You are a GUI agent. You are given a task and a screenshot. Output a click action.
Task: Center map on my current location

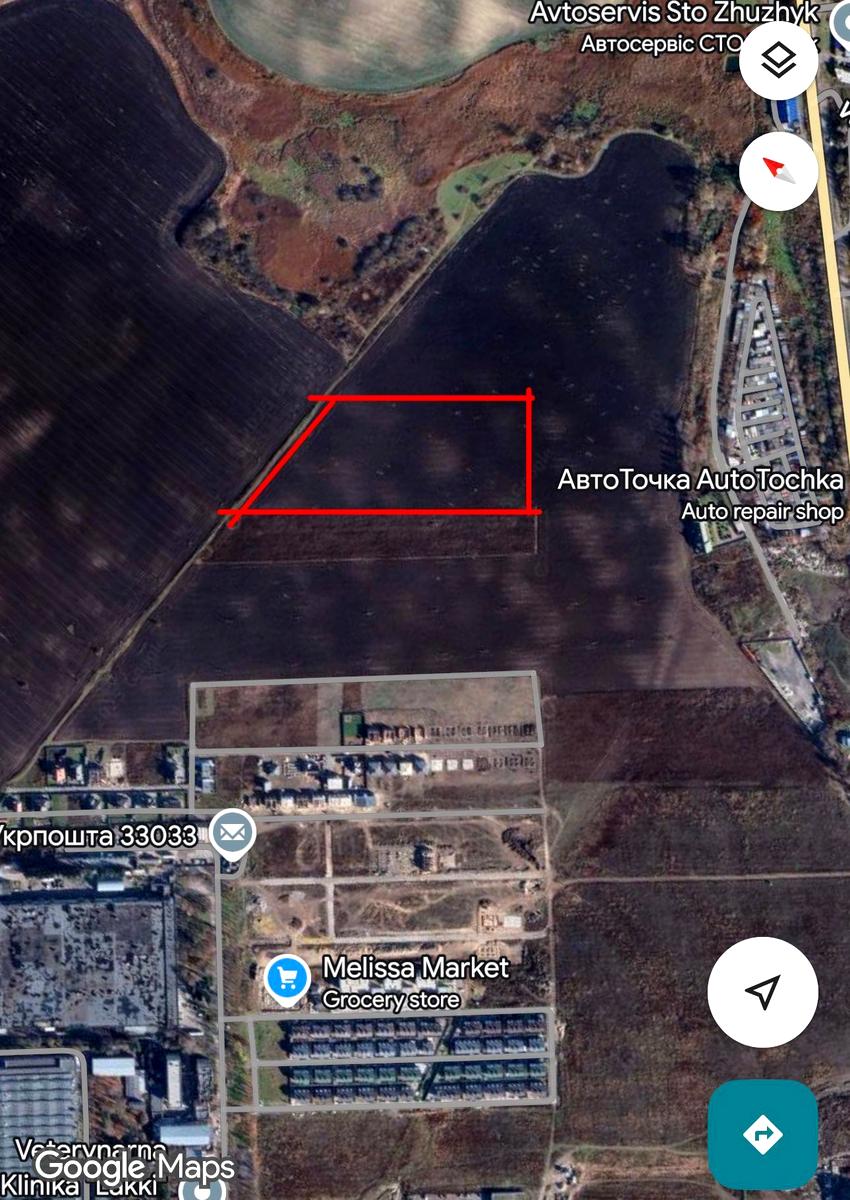(x=762, y=992)
